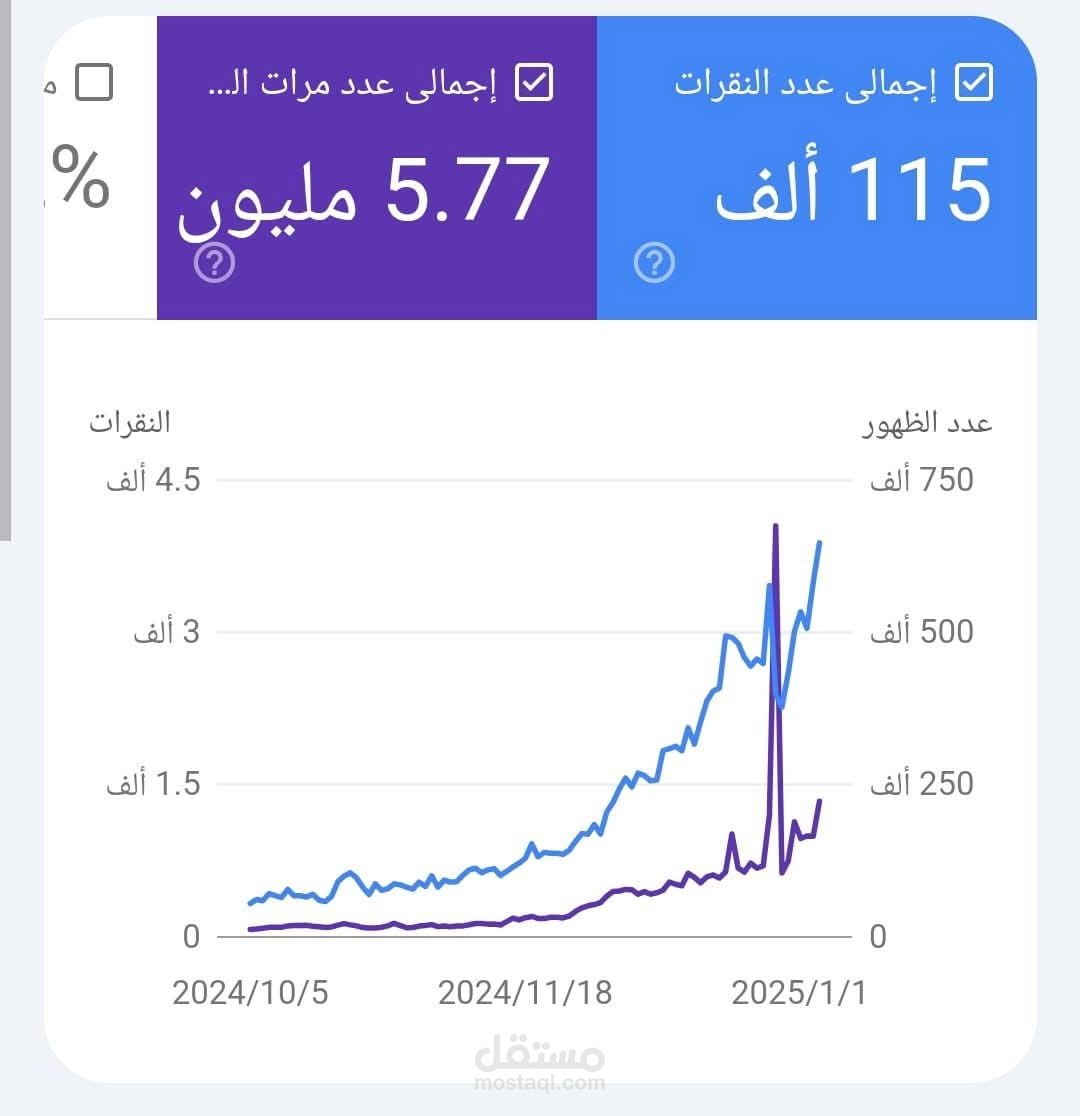Open the help icon on the purple impressions card
The height and width of the screenshot is (1116, 1080).
(x=216, y=263)
